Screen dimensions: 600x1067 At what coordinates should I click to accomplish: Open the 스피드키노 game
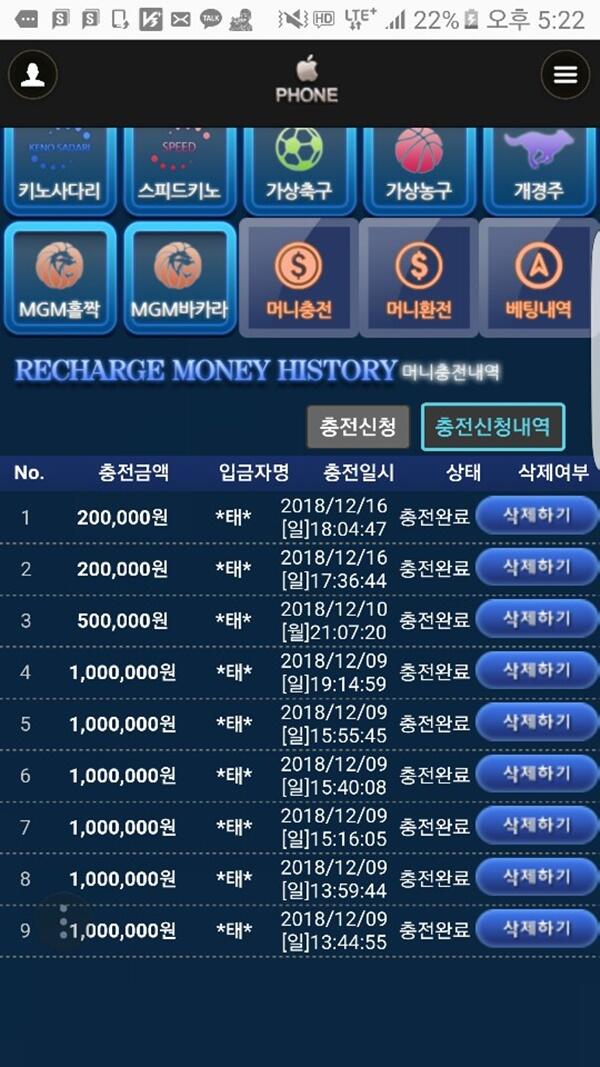(180, 171)
